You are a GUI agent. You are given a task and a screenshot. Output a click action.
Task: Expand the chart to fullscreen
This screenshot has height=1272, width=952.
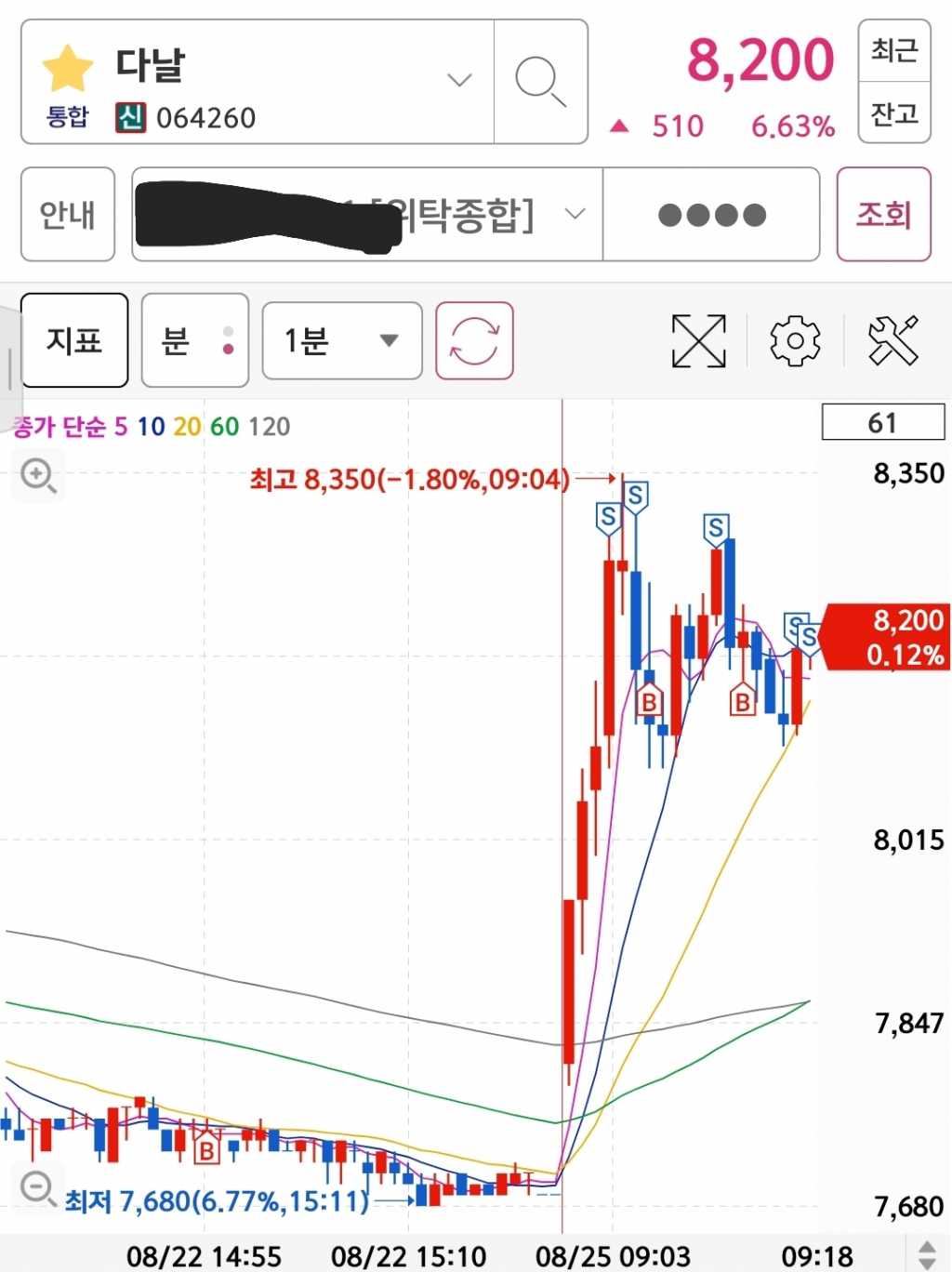click(x=698, y=340)
